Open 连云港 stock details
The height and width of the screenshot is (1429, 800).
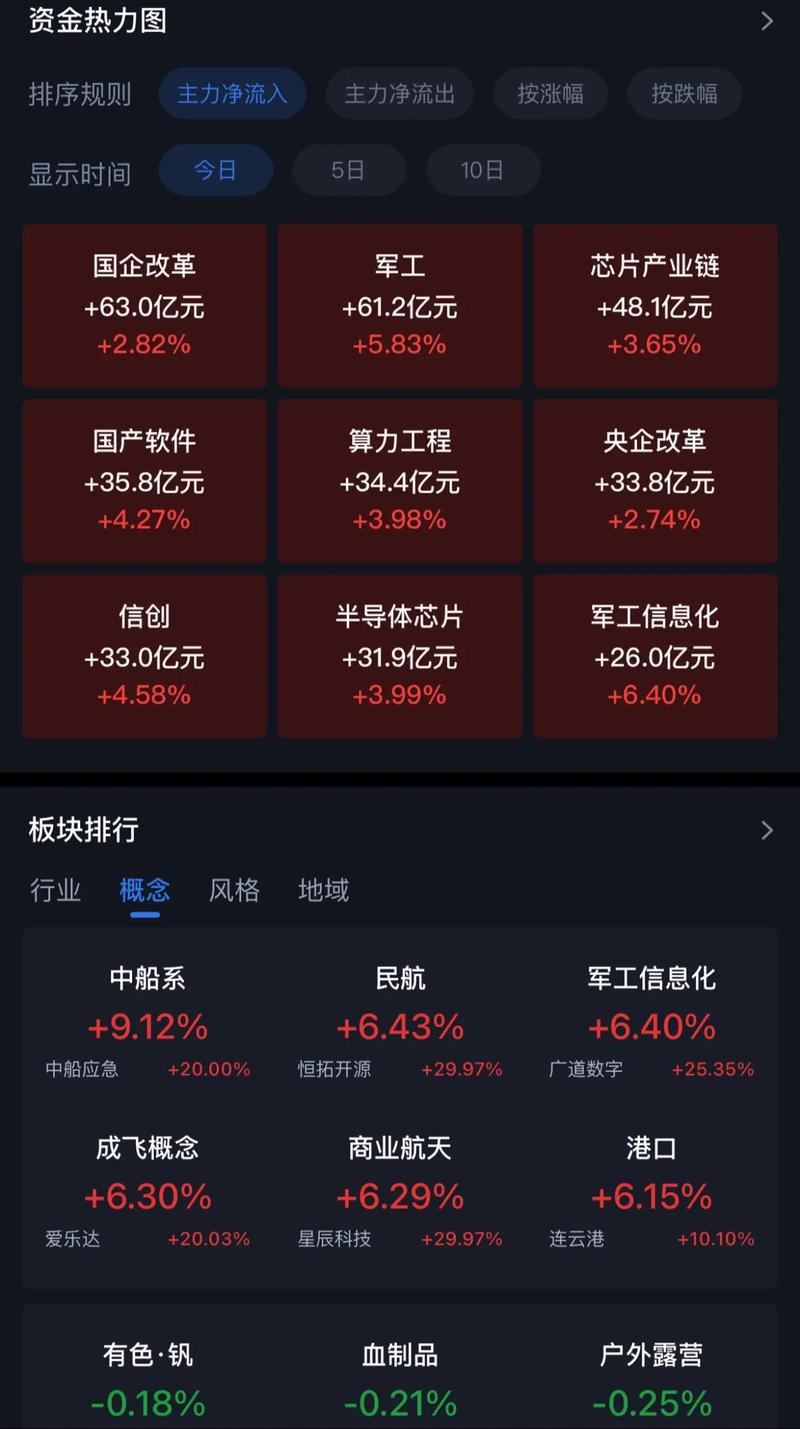(x=575, y=1238)
